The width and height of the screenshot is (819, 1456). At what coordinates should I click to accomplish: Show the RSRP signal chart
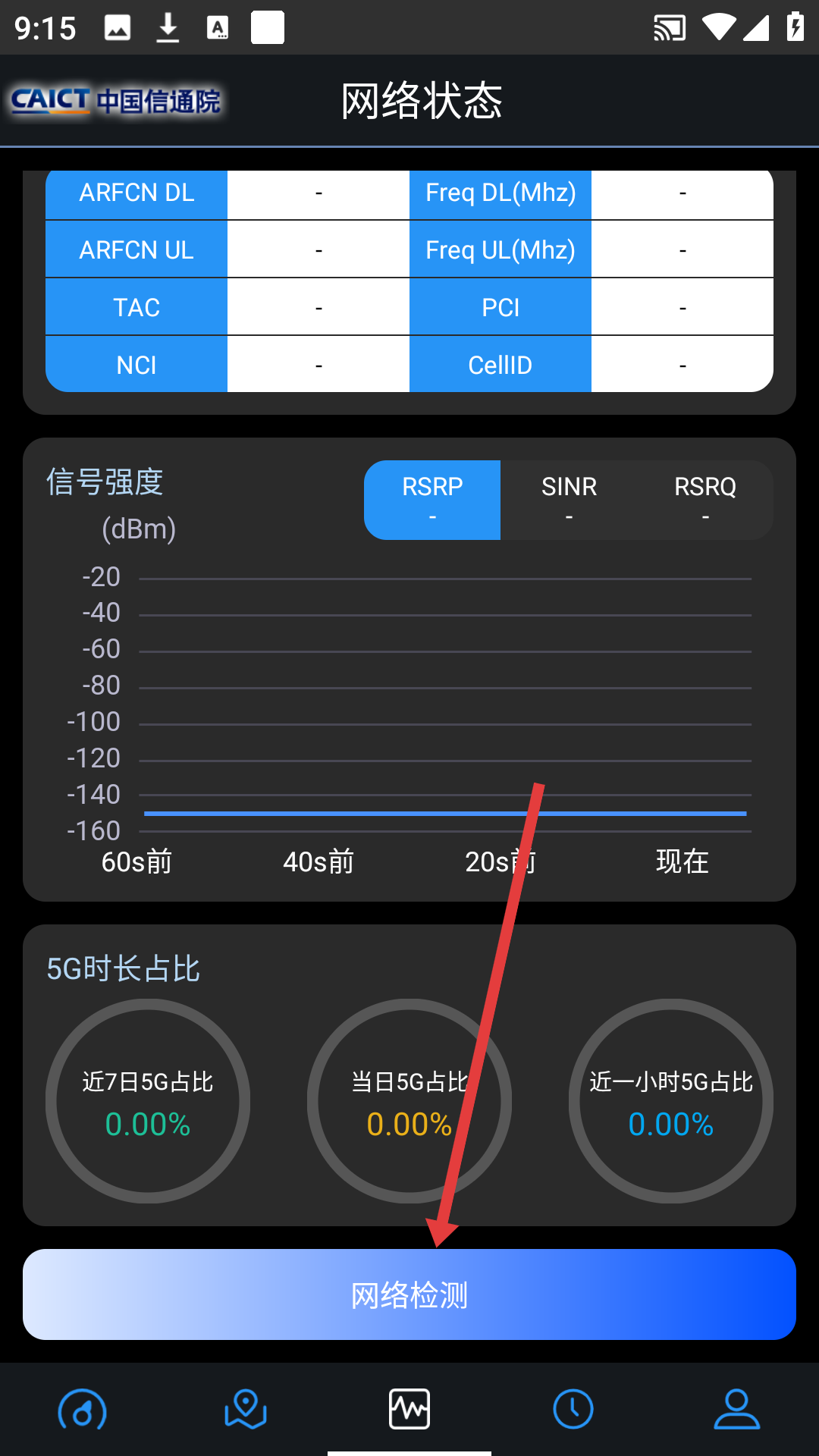pyautogui.click(x=432, y=500)
